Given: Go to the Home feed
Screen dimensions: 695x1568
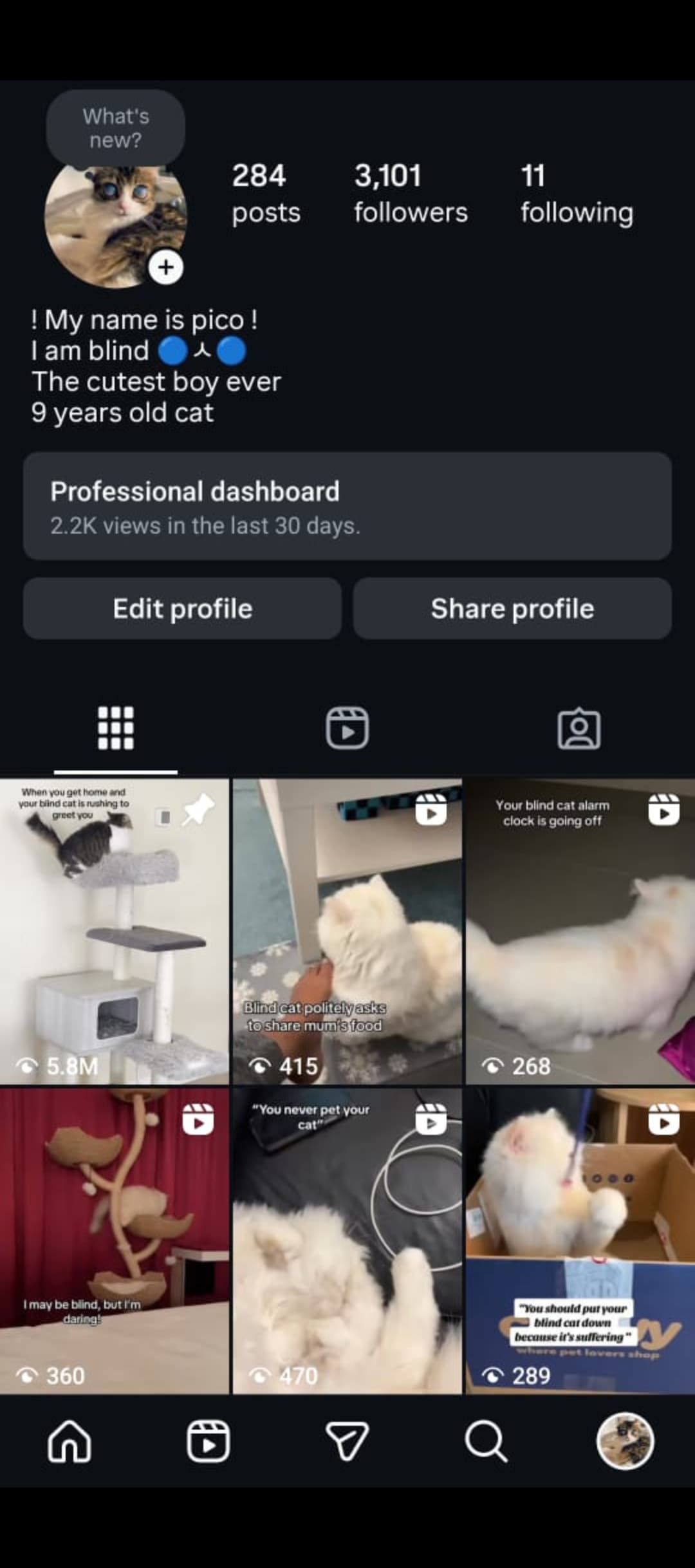Looking at the screenshot, I should tap(69, 1441).
